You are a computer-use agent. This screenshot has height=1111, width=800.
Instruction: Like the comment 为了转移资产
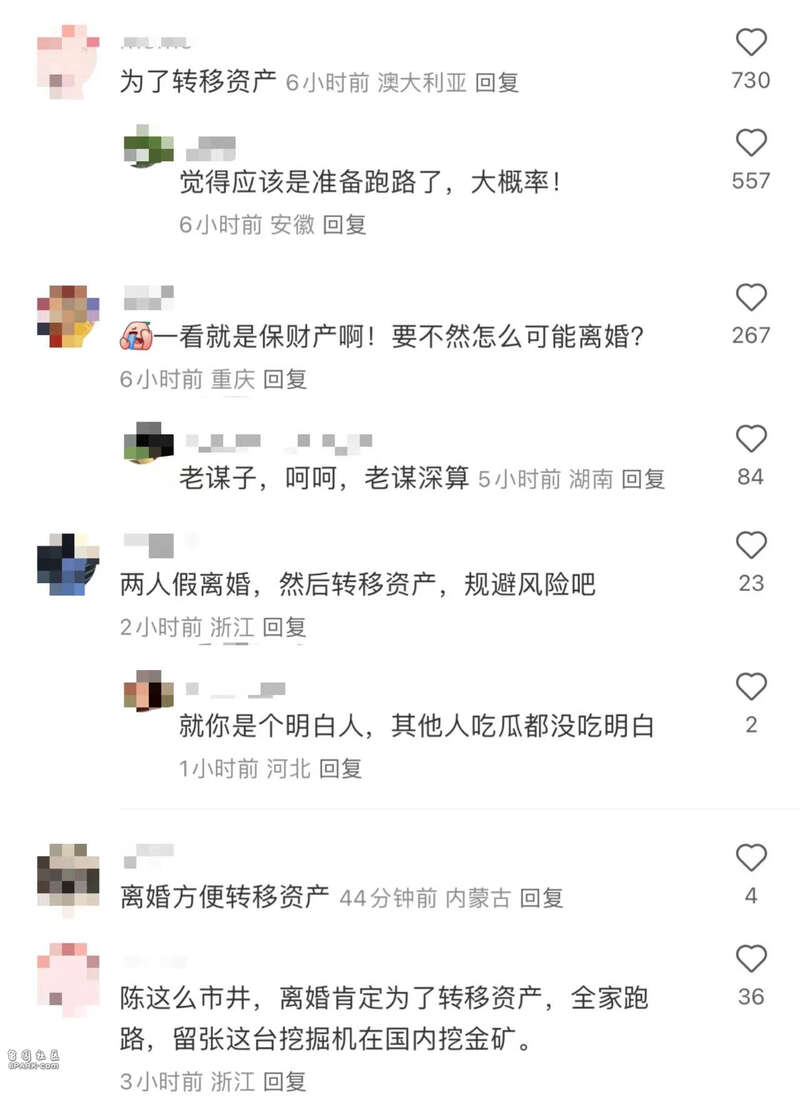coord(751,43)
